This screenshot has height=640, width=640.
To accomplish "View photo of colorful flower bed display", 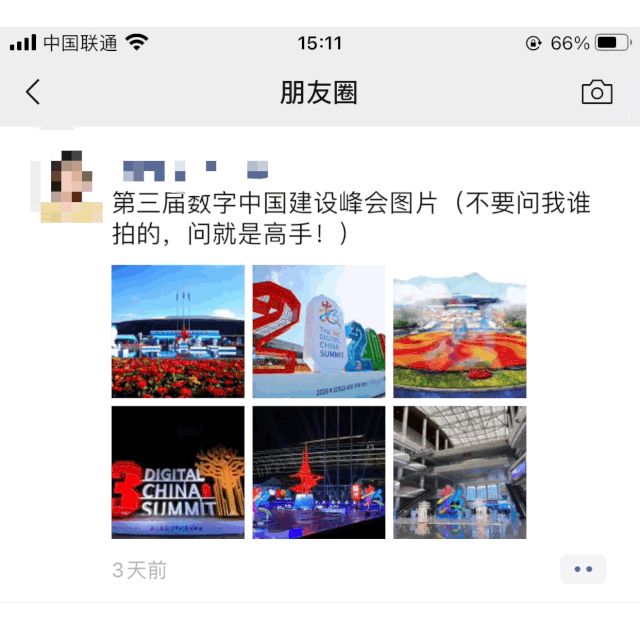I will pyautogui.click(x=459, y=331).
